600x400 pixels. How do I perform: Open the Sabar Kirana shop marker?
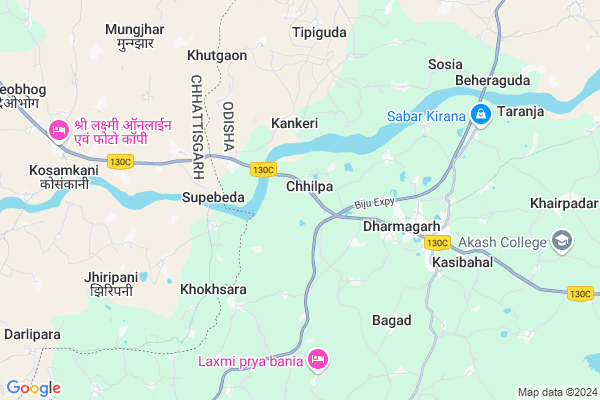[481, 115]
